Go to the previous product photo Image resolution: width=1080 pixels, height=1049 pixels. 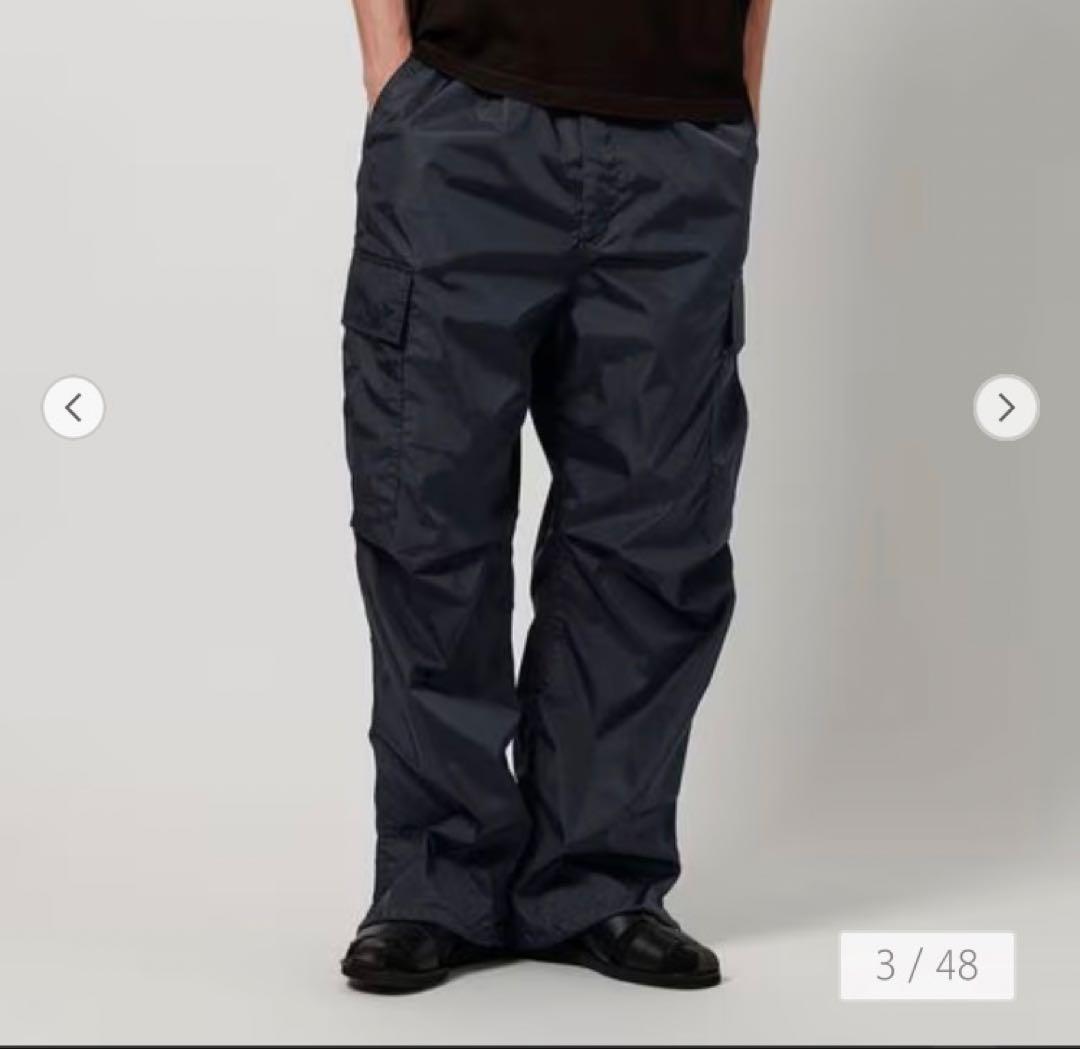point(73,407)
